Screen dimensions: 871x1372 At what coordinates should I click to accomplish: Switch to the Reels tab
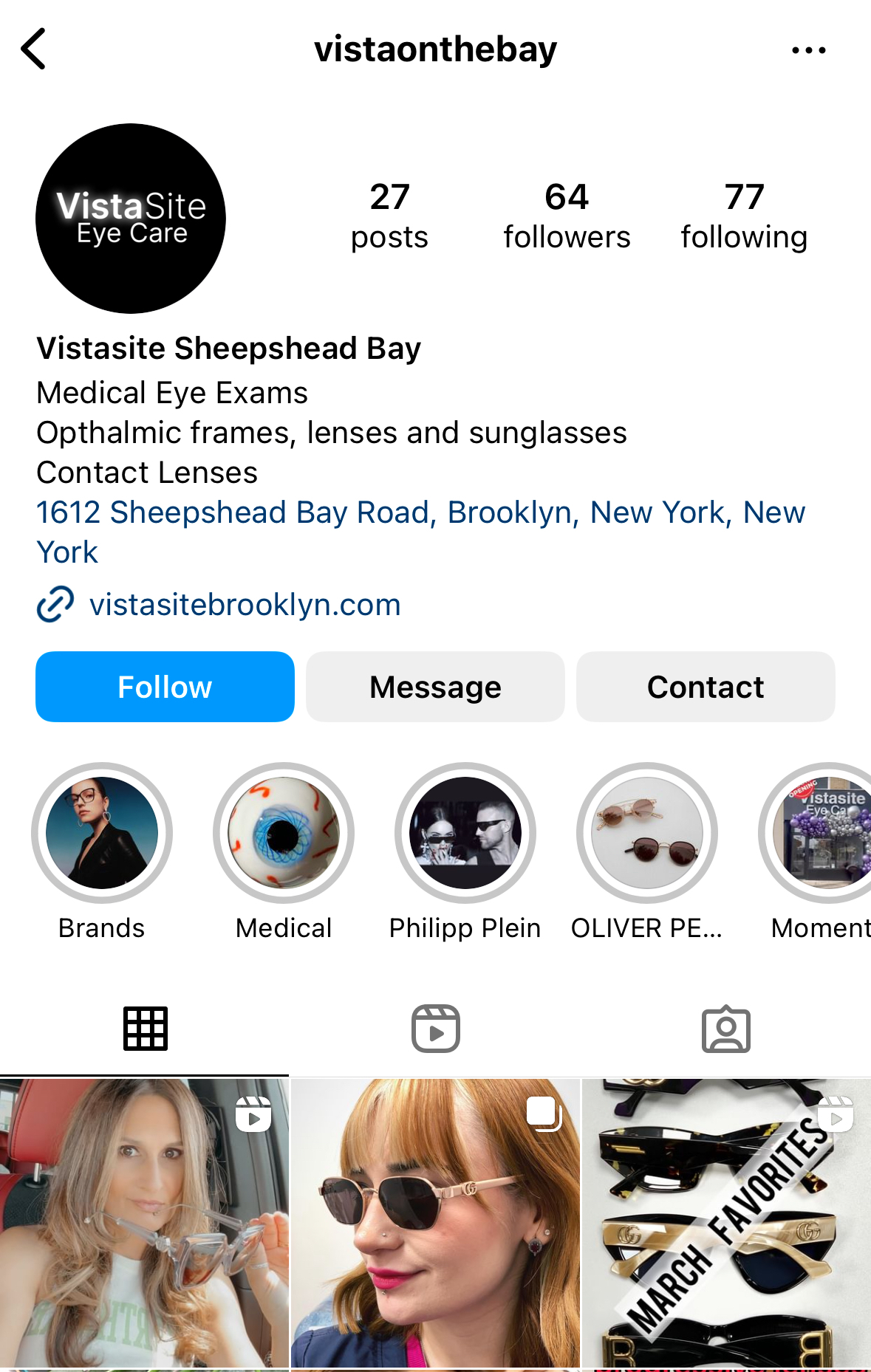coord(435,1029)
